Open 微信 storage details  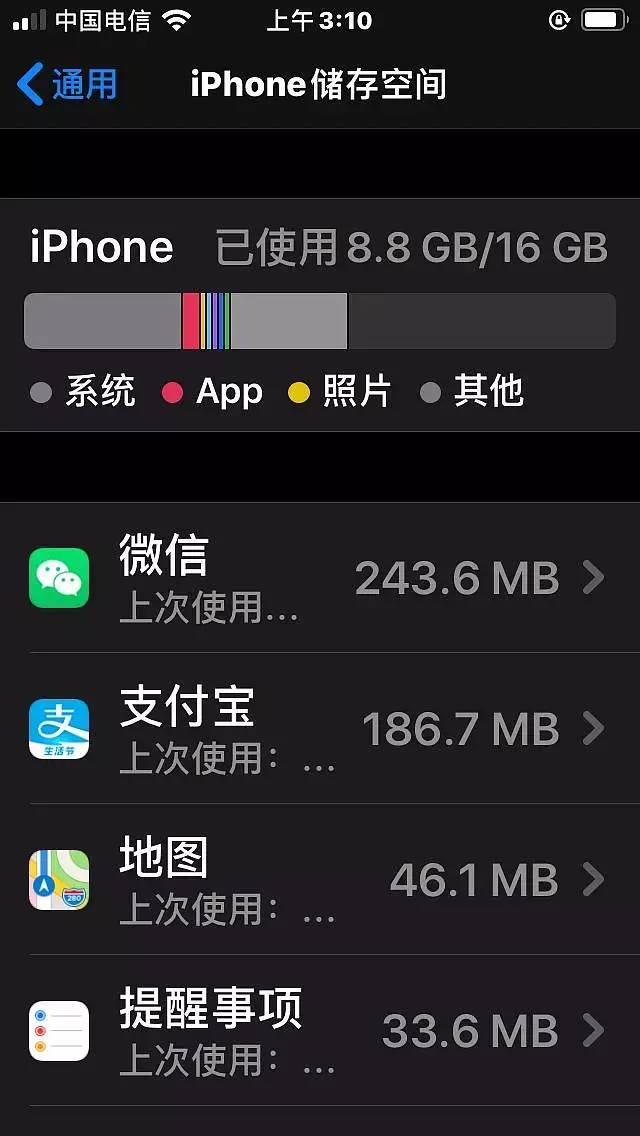[x=320, y=578]
